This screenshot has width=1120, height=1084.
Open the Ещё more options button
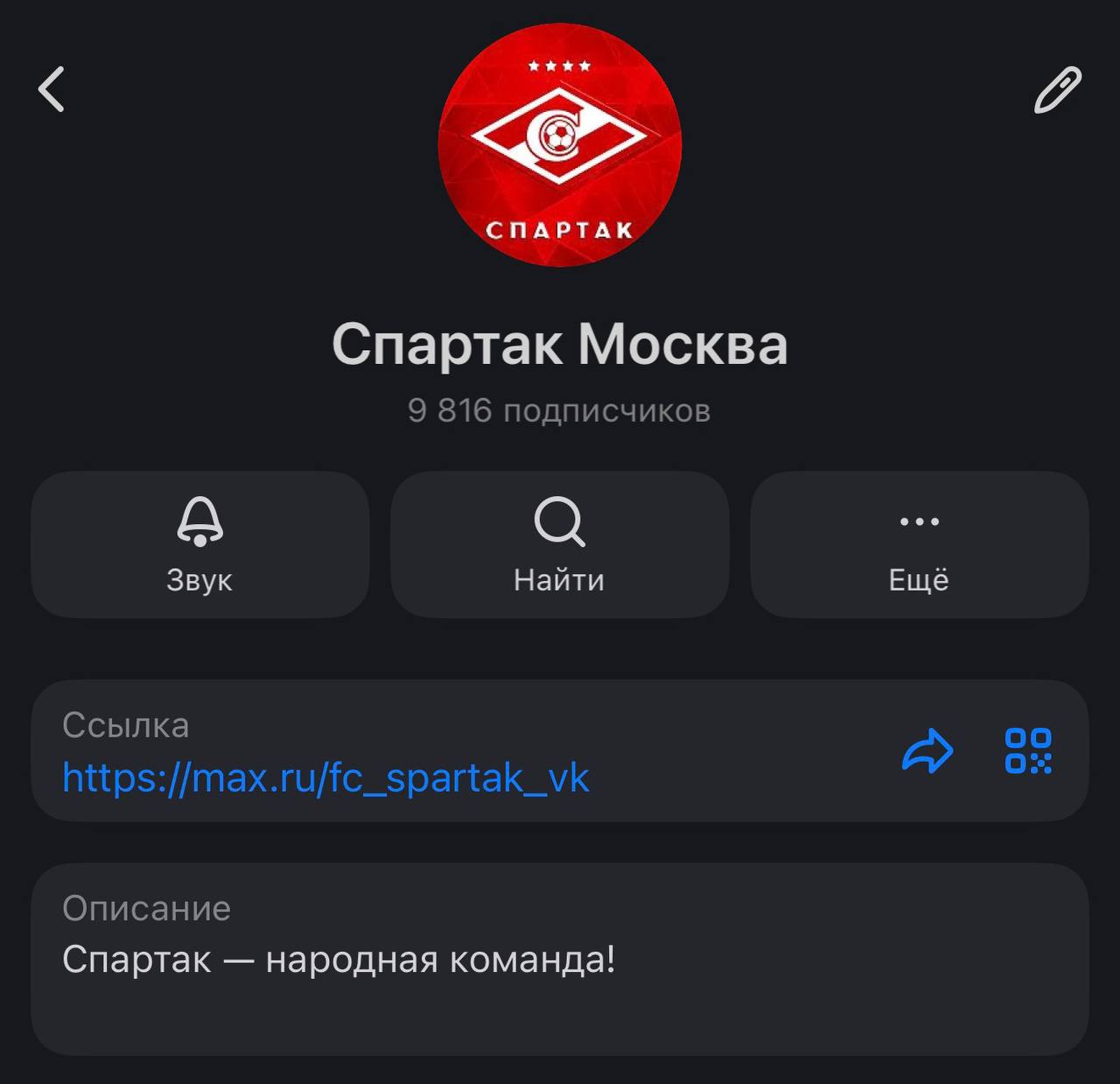pyautogui.click(x=919, y=544)
